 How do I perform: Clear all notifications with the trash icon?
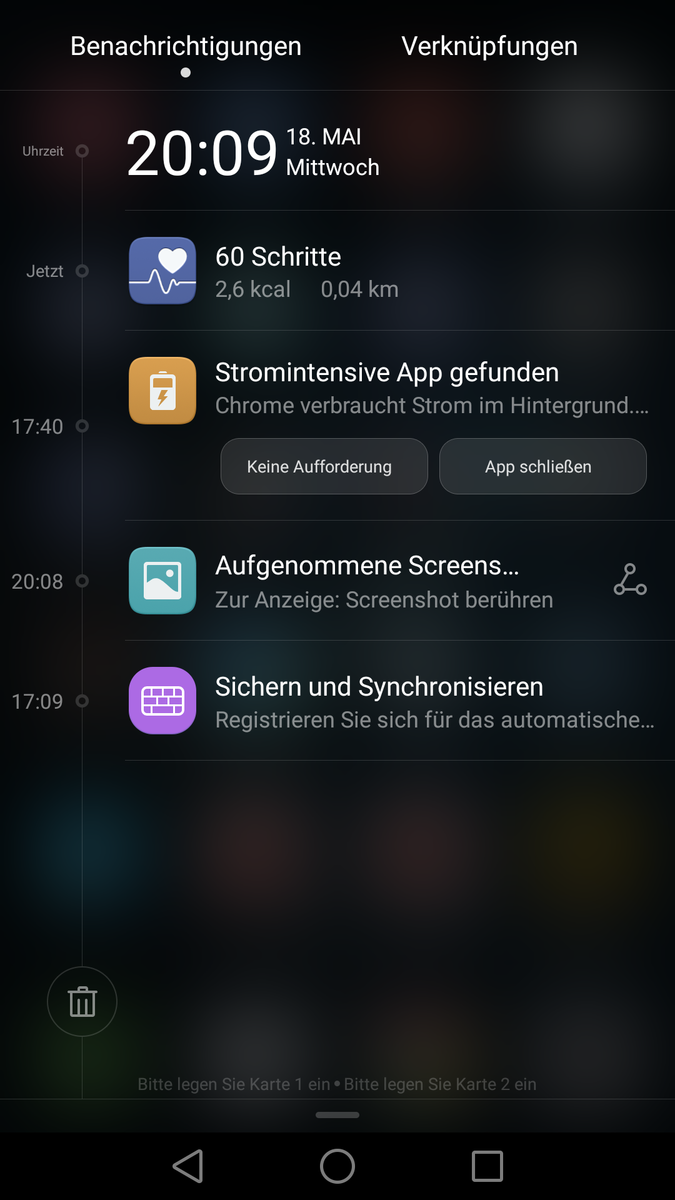pos(82,1001)
